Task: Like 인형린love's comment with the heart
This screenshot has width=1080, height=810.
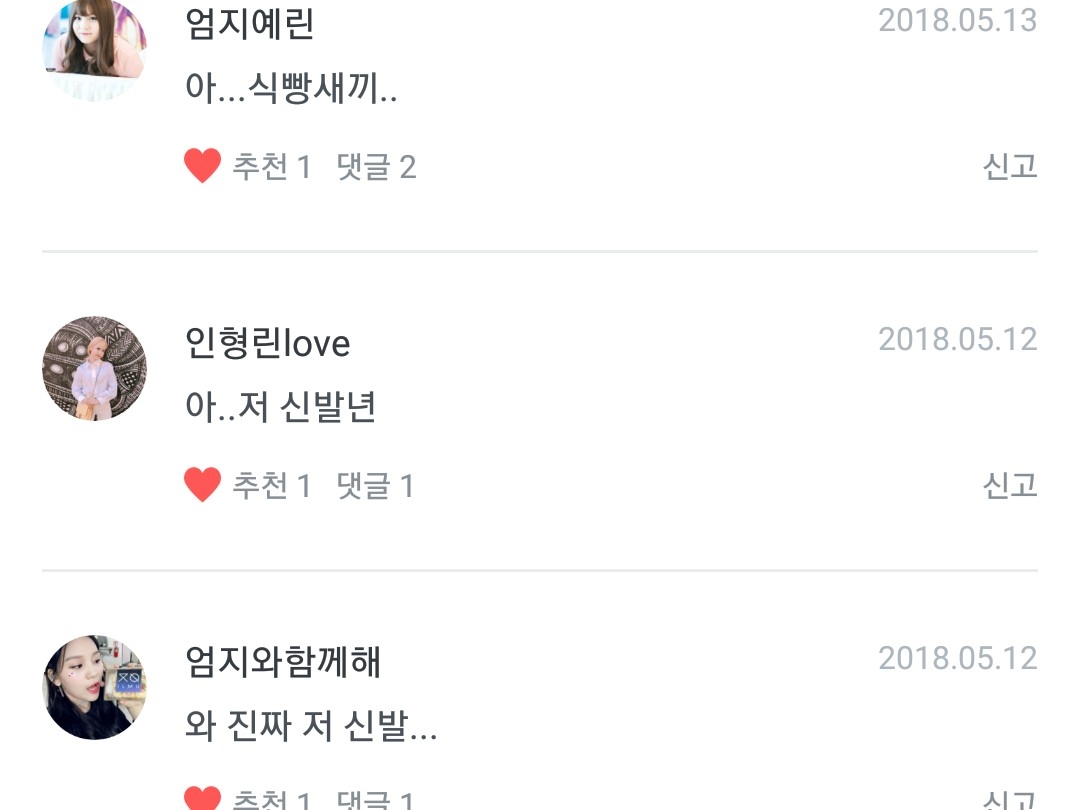Action: (202, 485)
